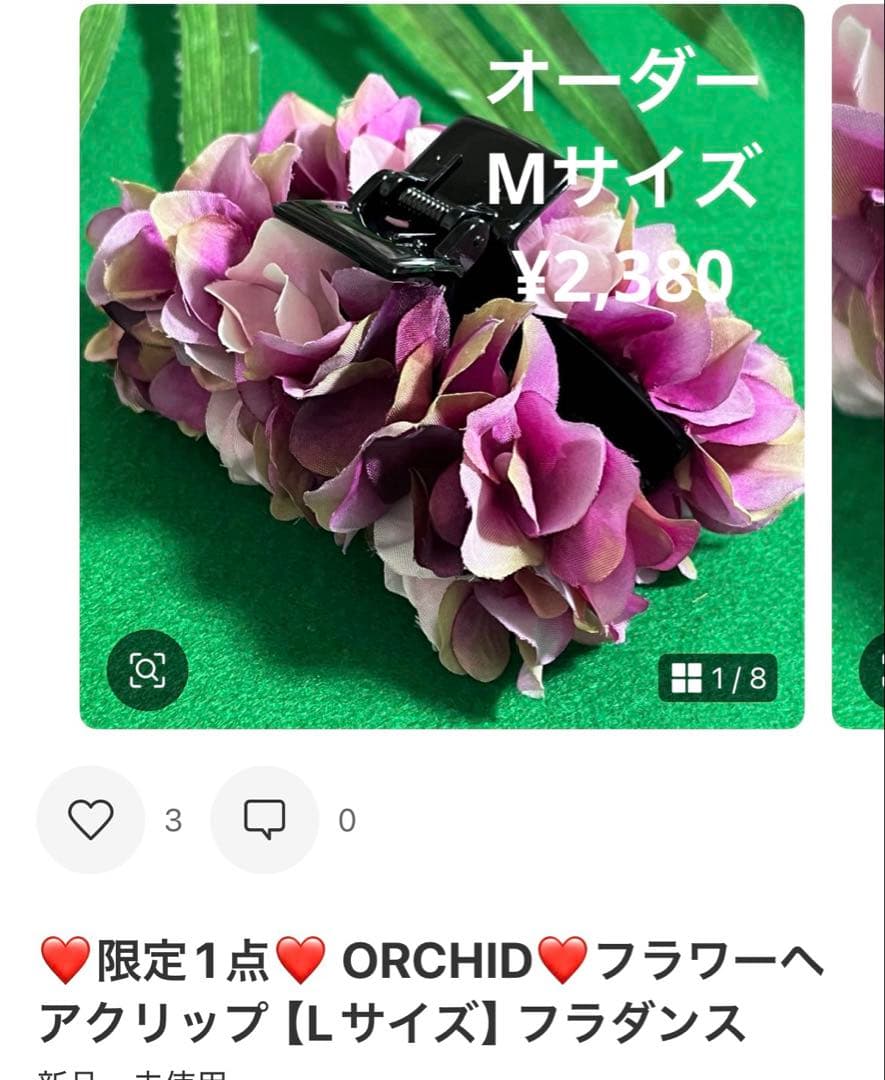Select the comment balloon next to the zero count
Screen dimensions: 885x1080
263,820
